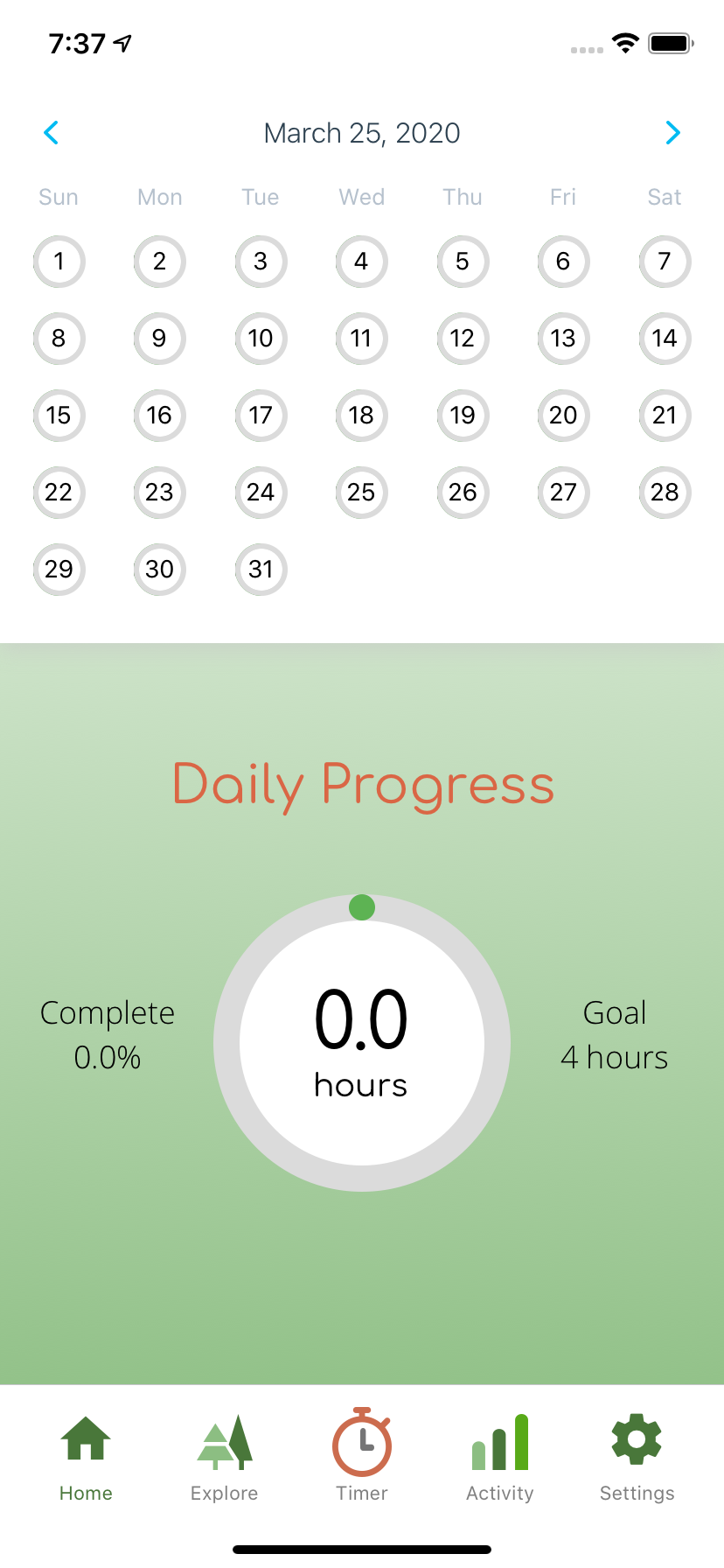Open the Timer tab
The height and width of the screenshot is (1568, 724).
(x=362, y=1459)
